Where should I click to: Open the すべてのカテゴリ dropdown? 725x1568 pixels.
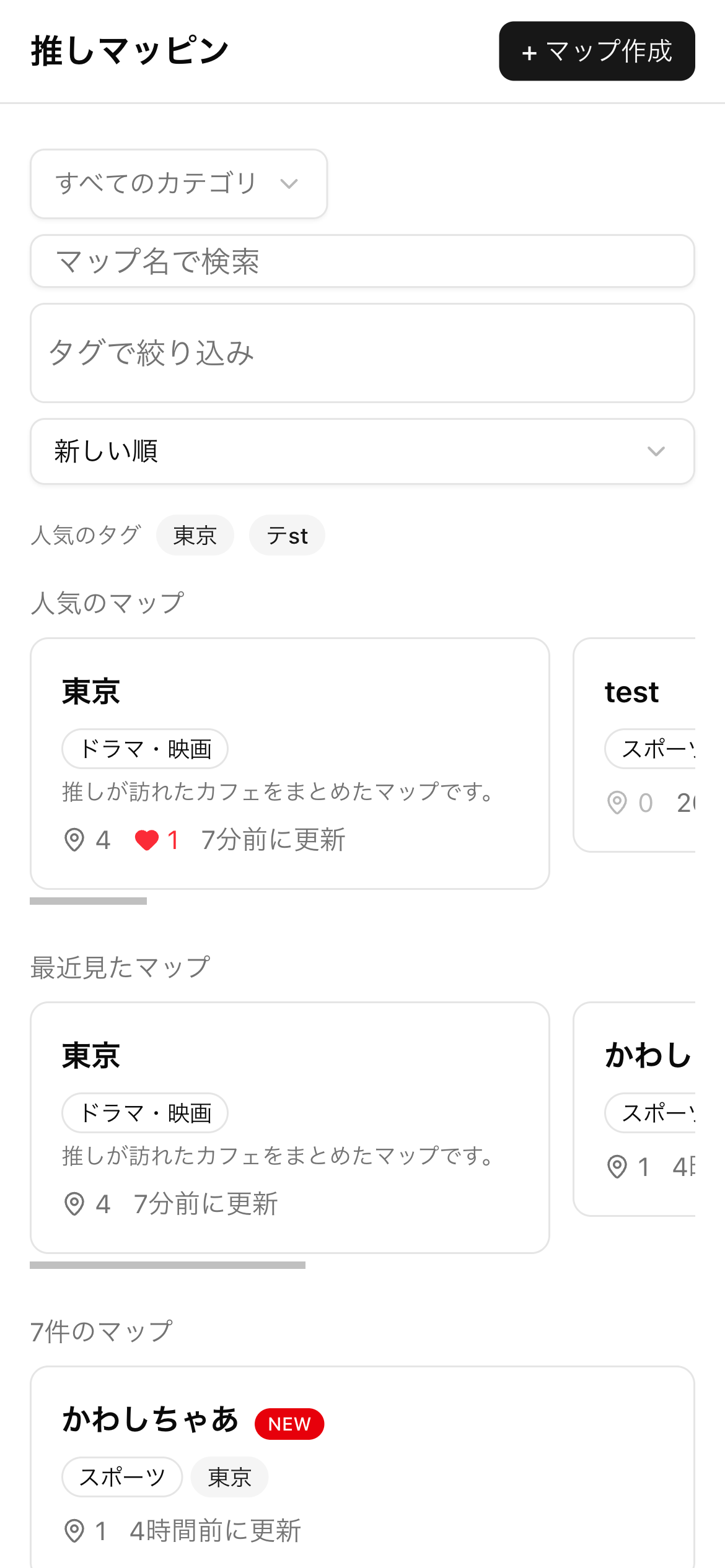click(x=178, y=184)
